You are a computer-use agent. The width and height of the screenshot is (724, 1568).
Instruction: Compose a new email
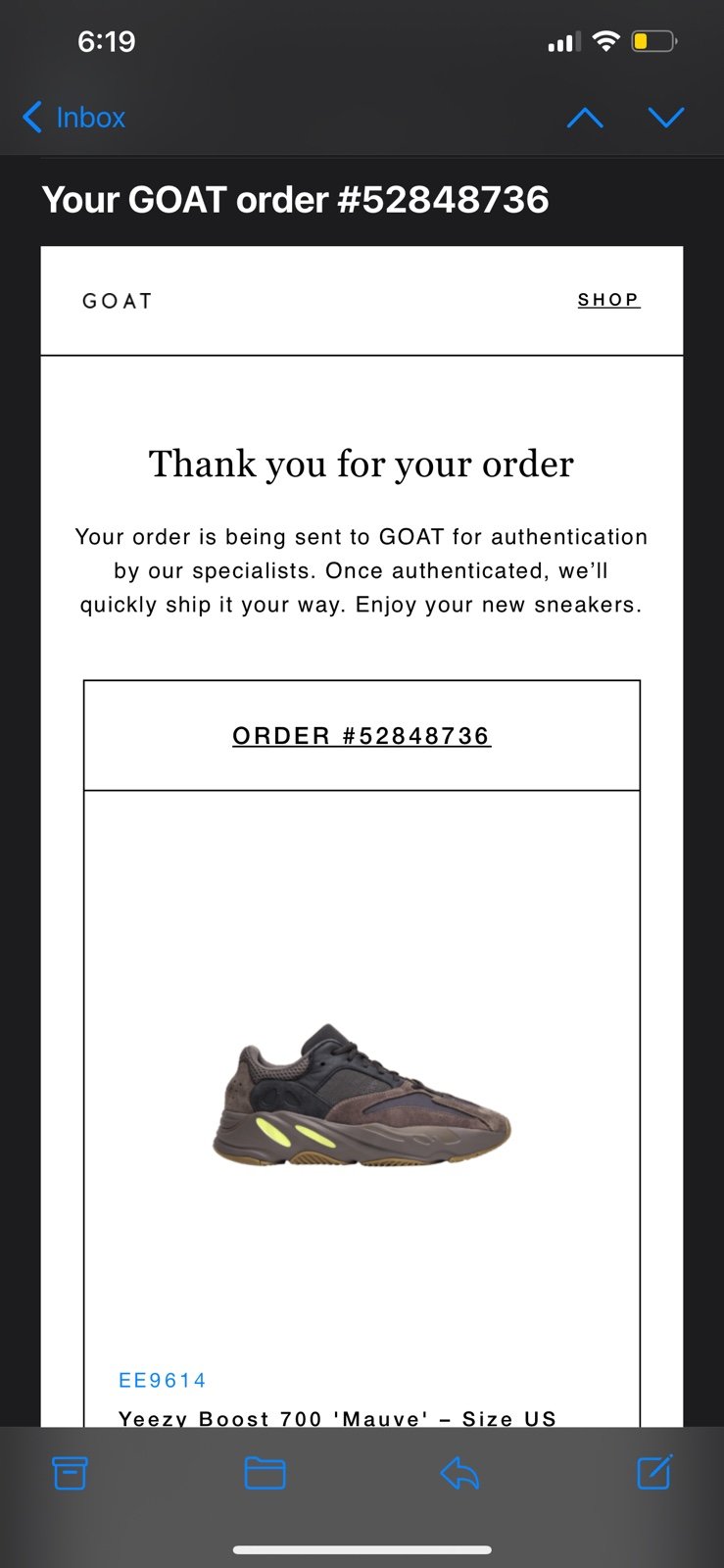(x=654, y=1472)
